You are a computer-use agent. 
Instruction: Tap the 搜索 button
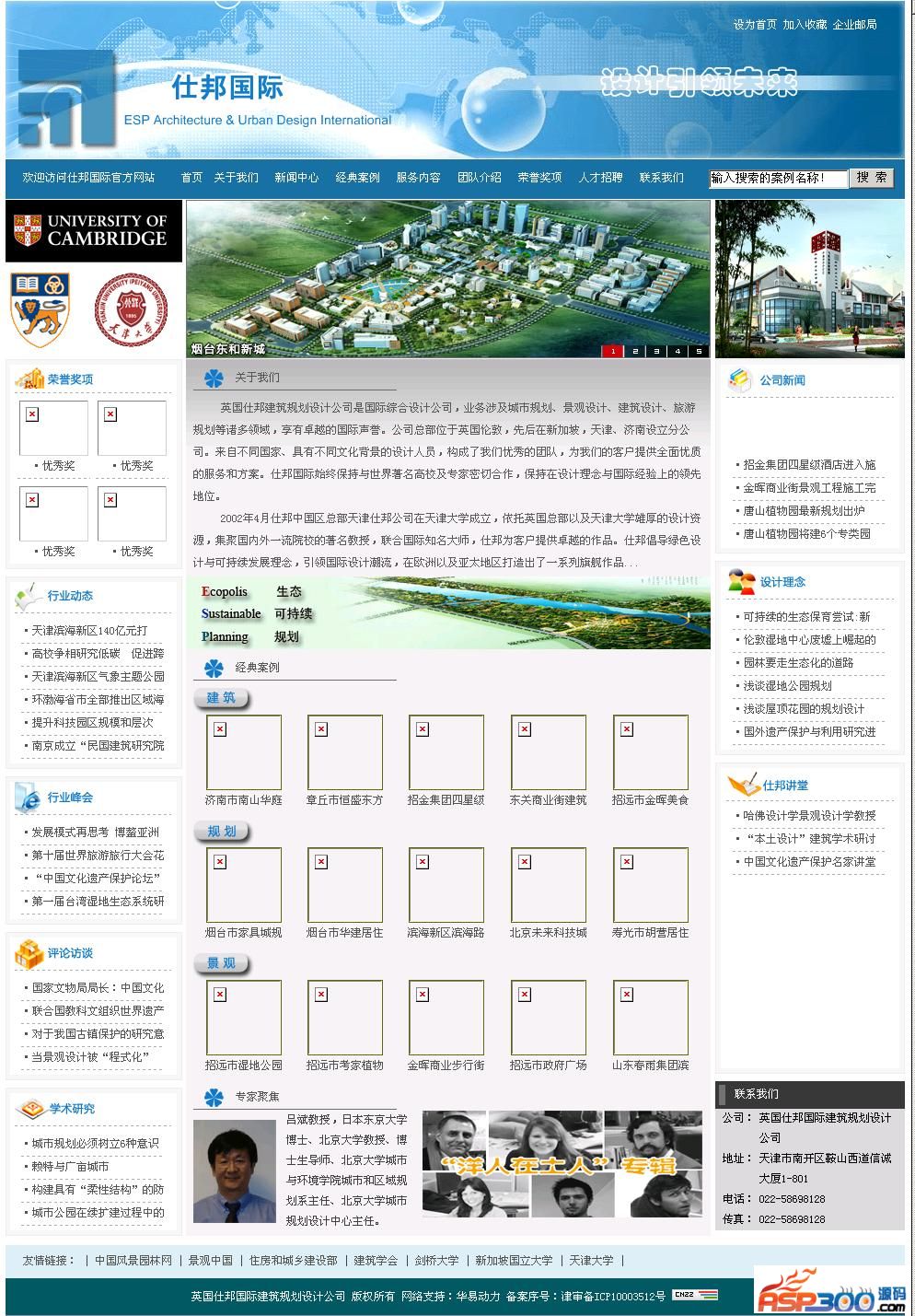pos(871,178)
